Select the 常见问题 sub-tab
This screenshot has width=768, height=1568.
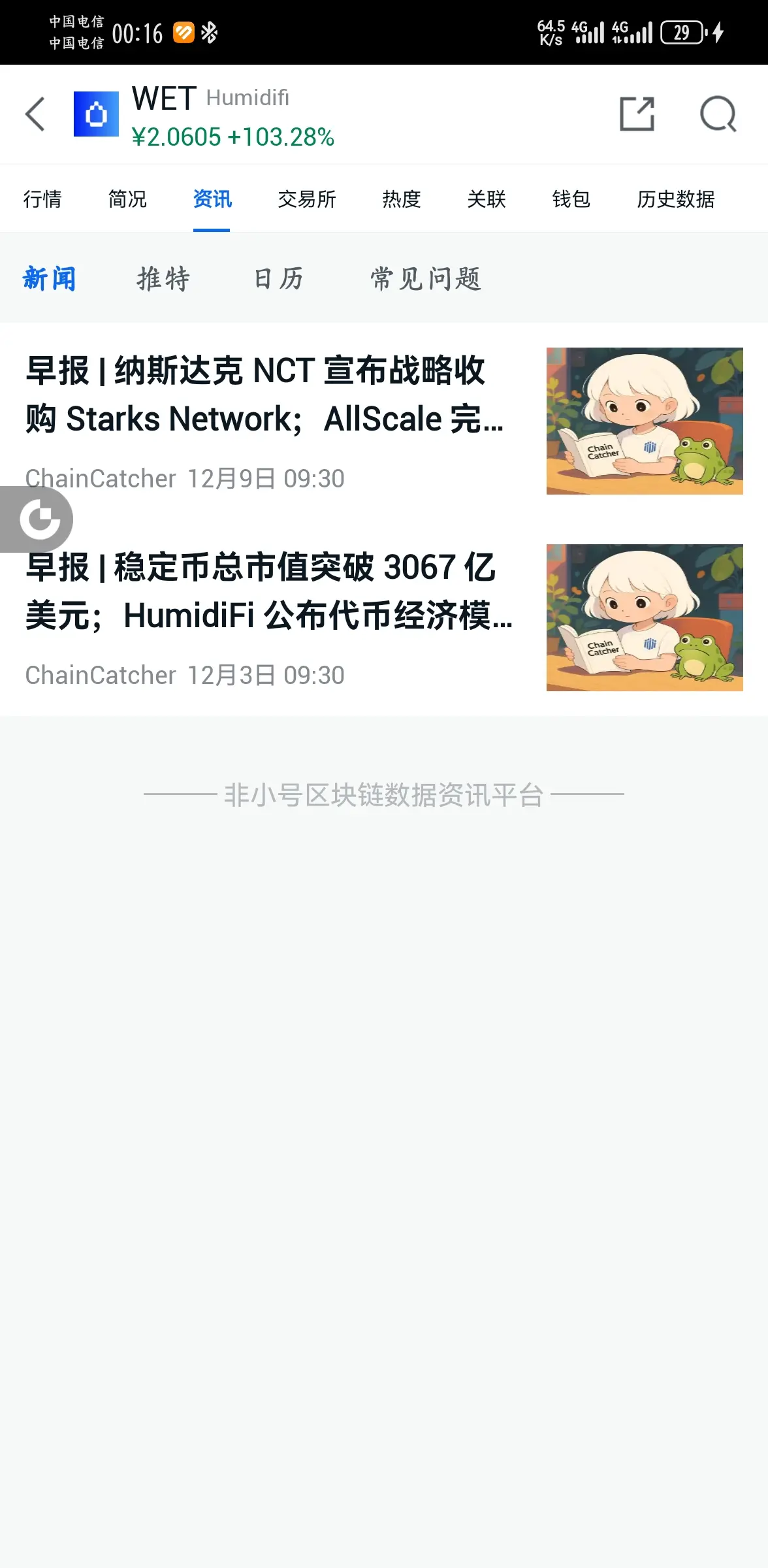click(426, 278)
